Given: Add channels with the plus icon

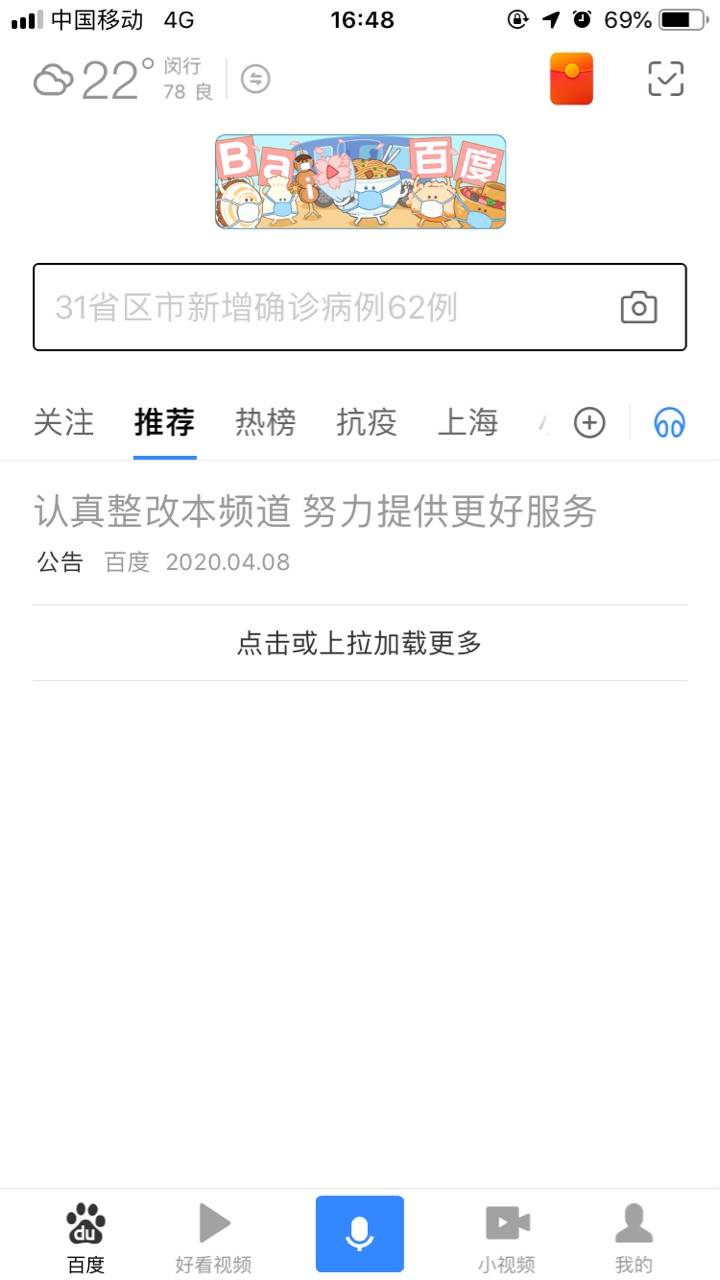Looking at the screenshot, I should coord(590,423).
